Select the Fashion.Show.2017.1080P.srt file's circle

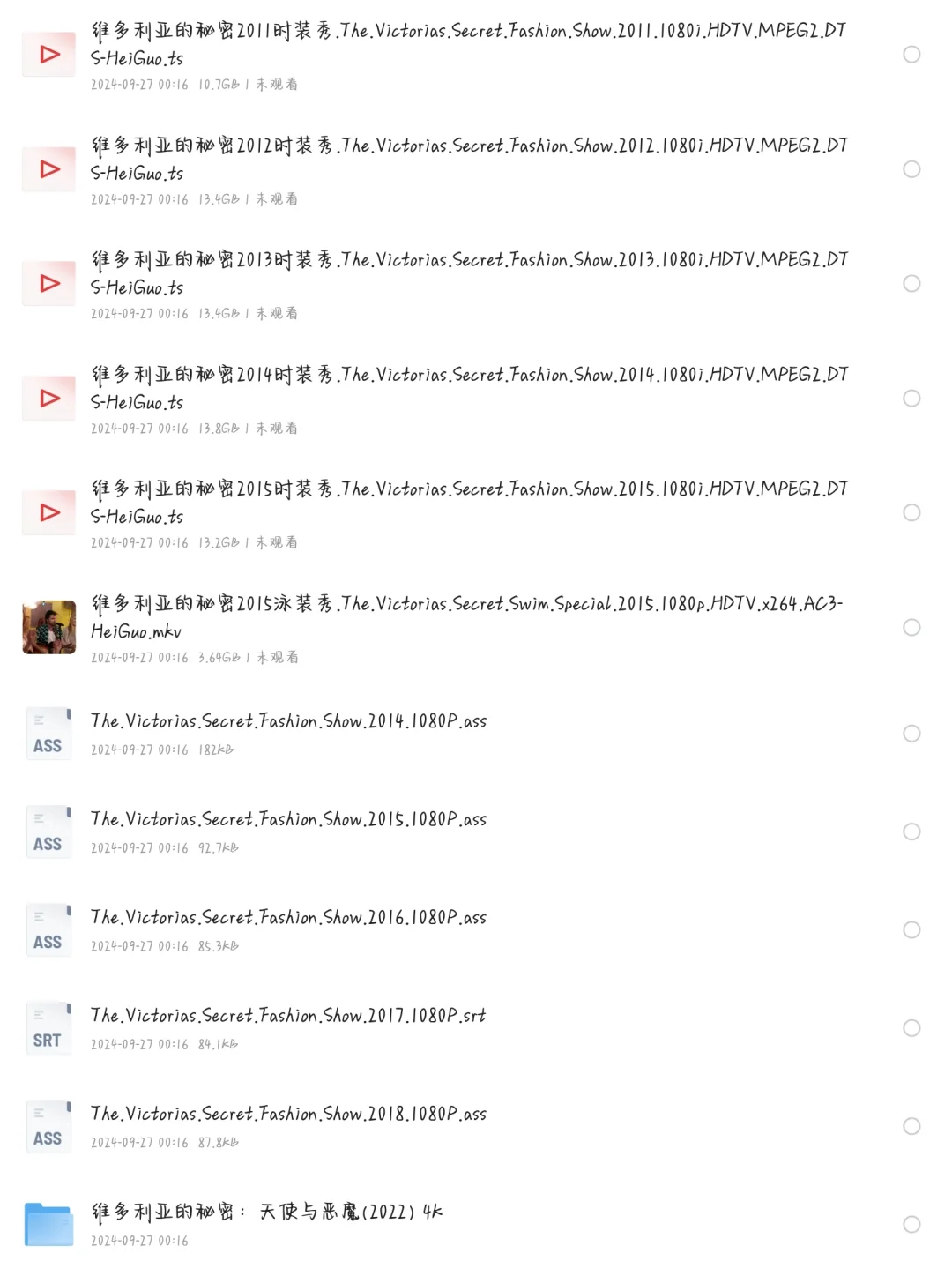[x=911, y=1028]
